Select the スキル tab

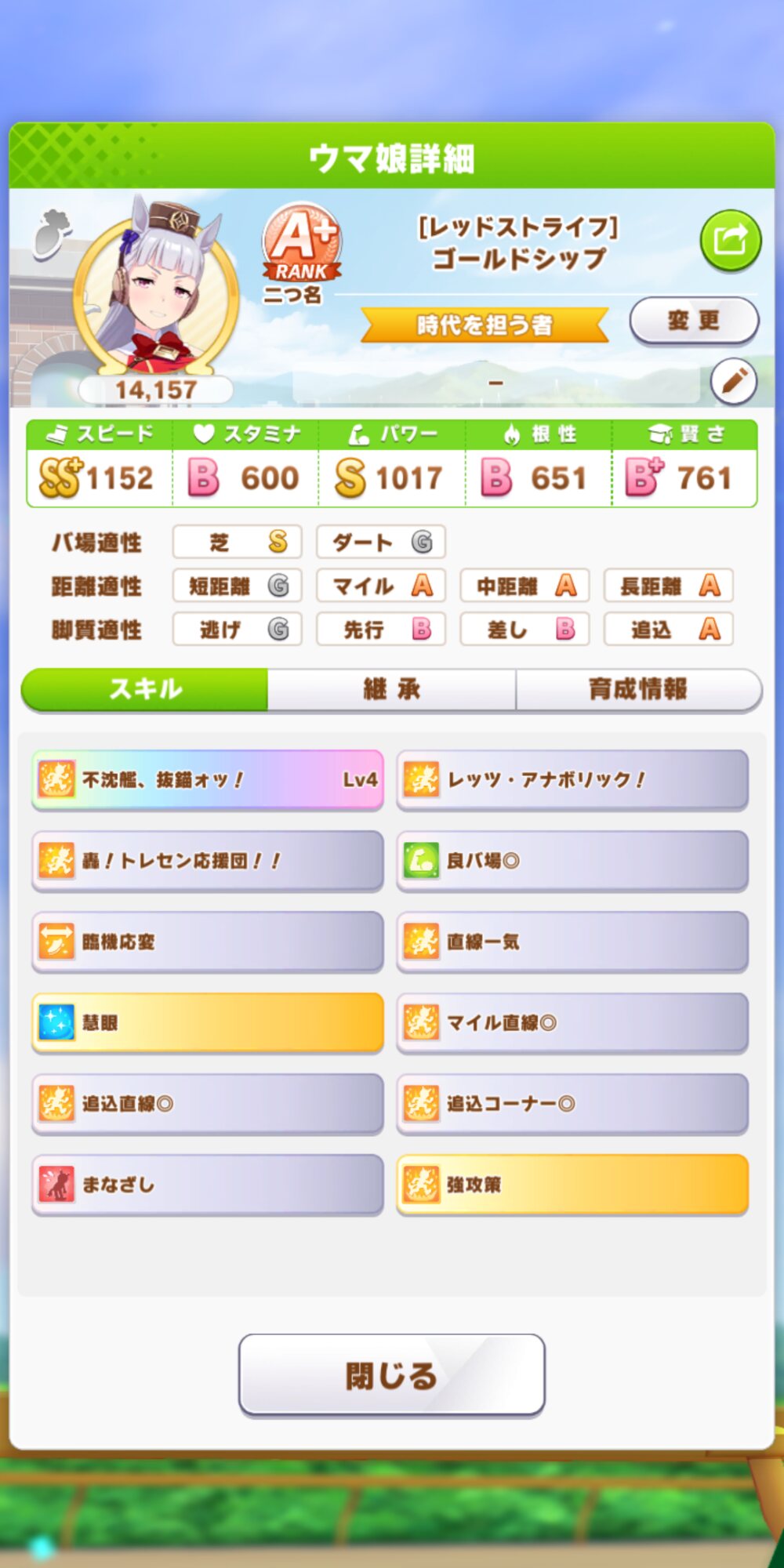click(x=145, y=690)
